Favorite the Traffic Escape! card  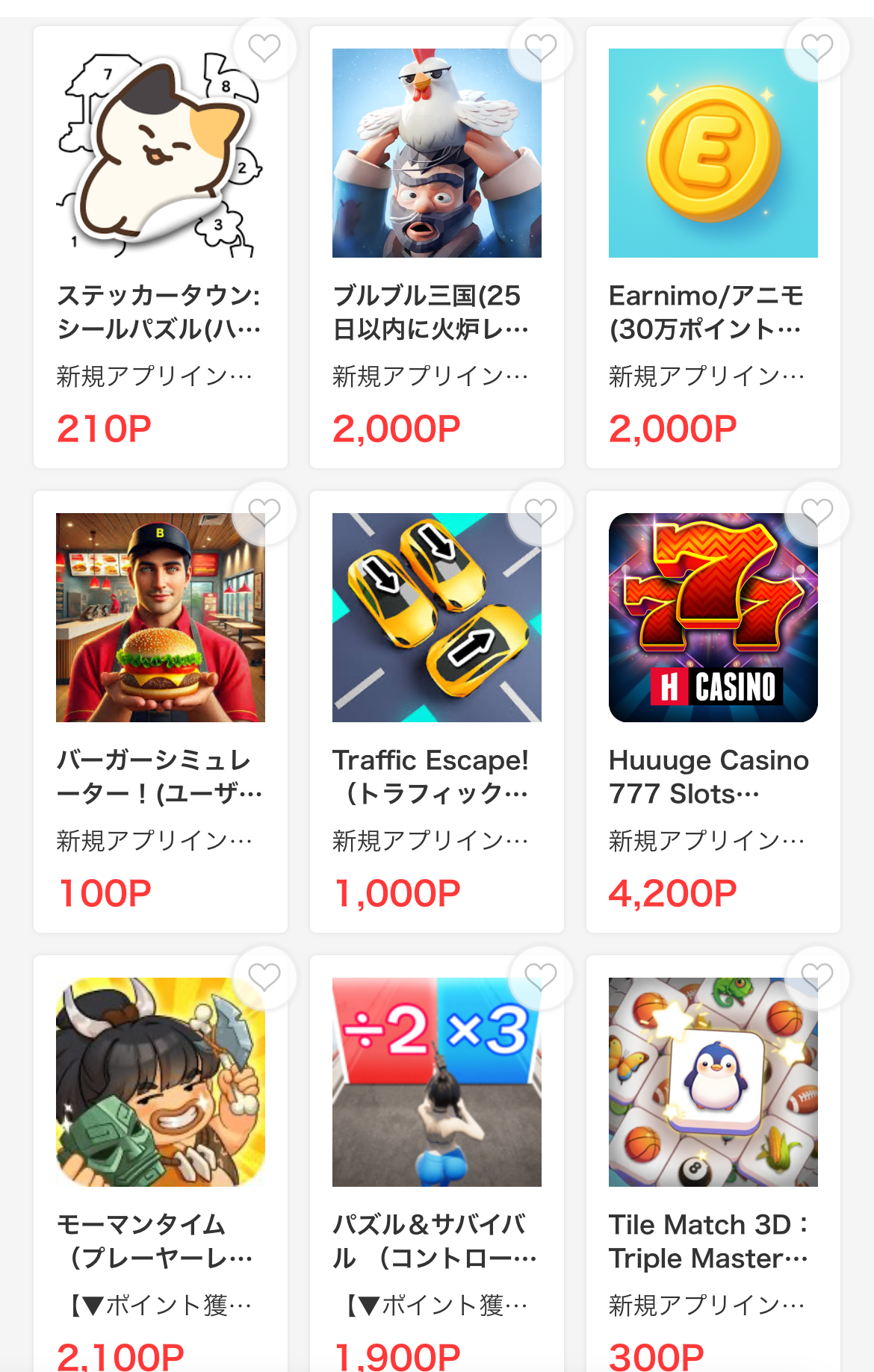point(541,513)
